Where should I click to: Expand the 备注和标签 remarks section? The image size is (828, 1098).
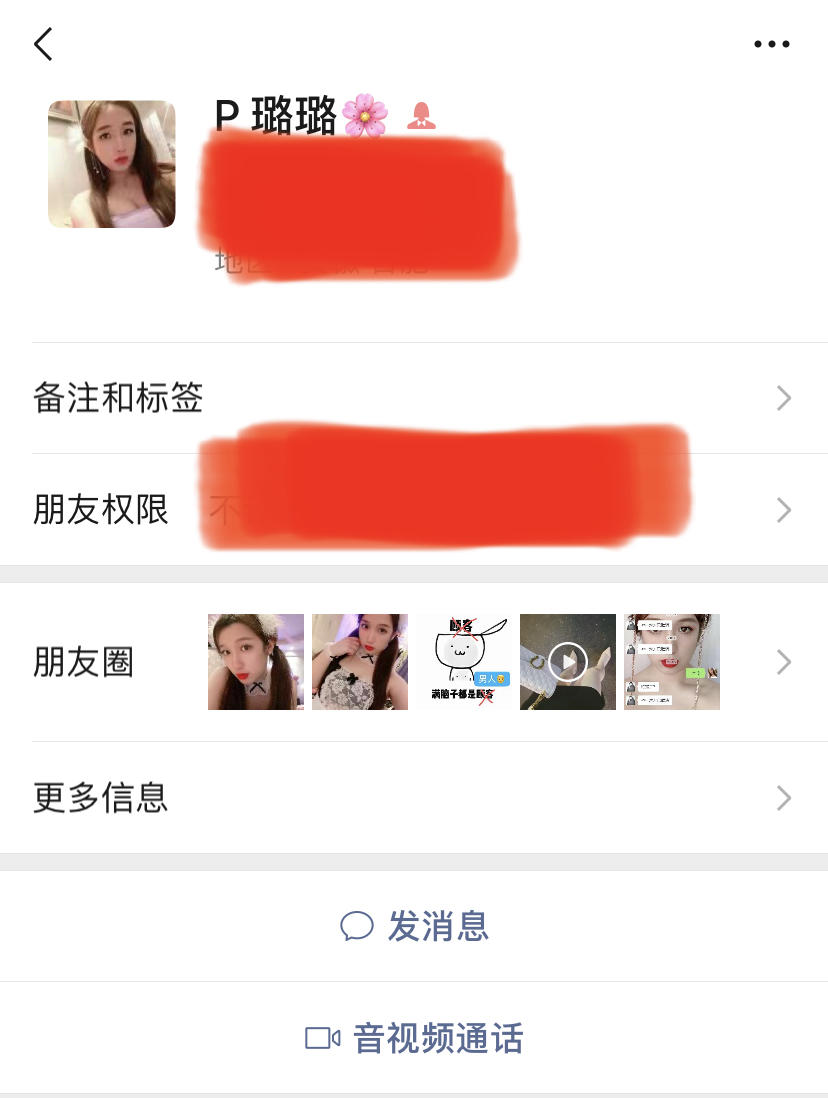(x=414, y=398)
